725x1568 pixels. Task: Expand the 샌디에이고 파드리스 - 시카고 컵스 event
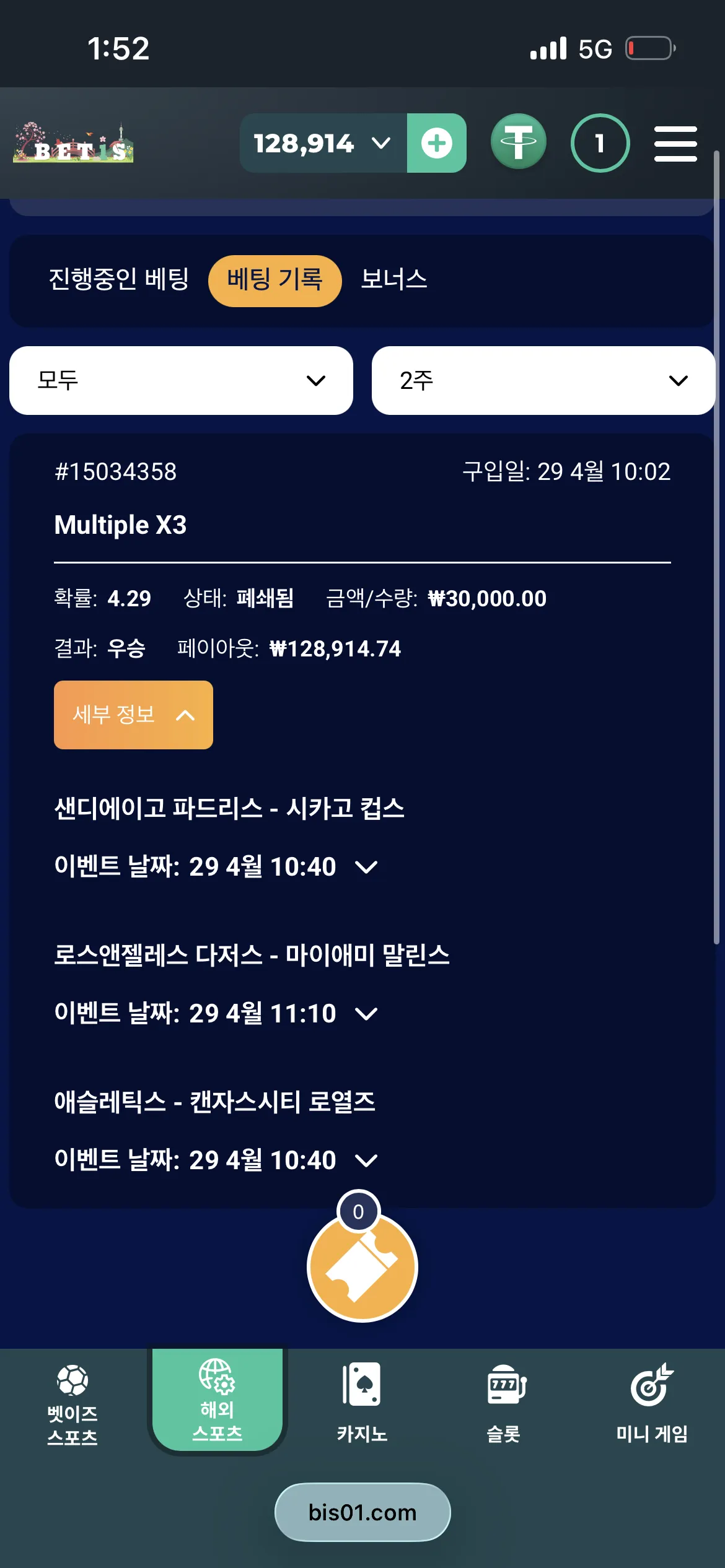[366, 866]
